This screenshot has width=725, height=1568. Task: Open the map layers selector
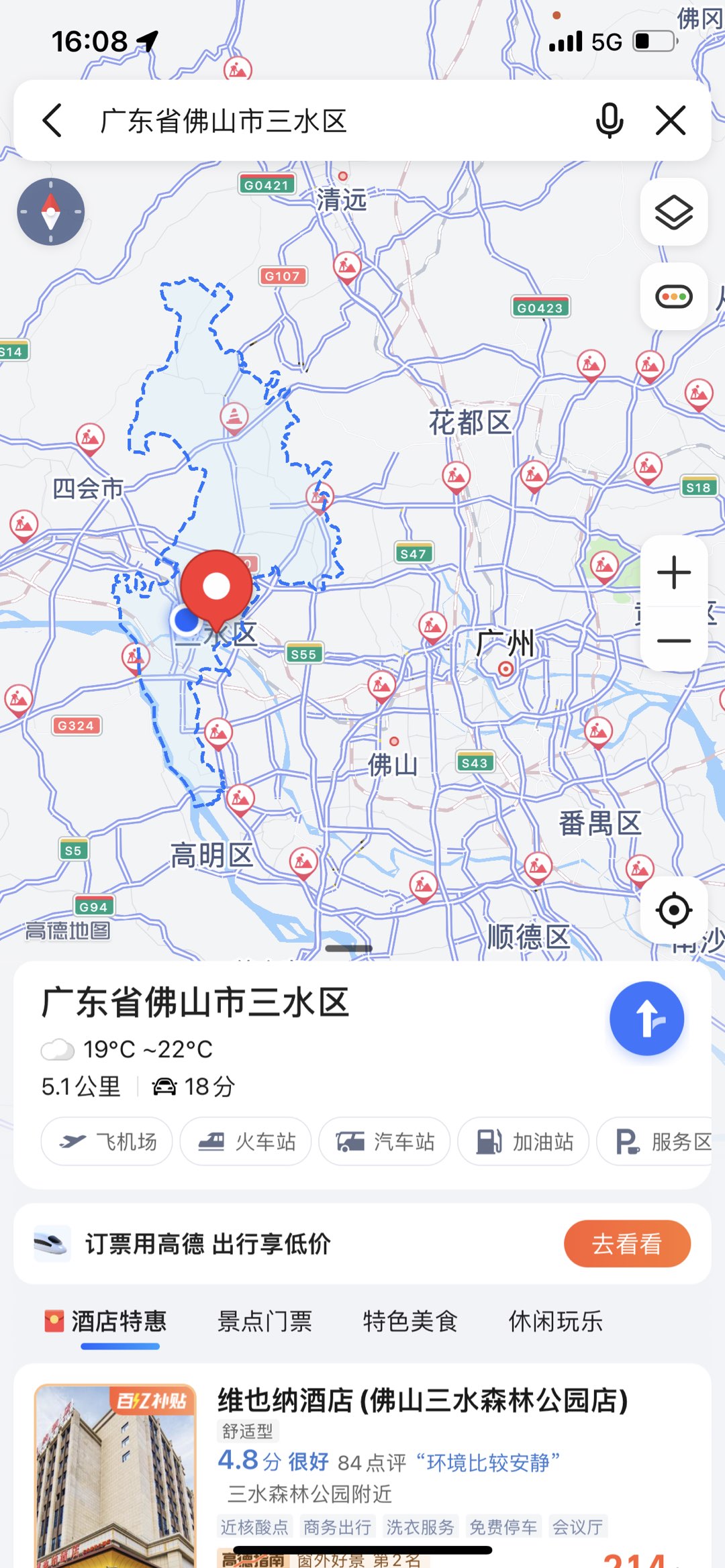coord(673,212)
